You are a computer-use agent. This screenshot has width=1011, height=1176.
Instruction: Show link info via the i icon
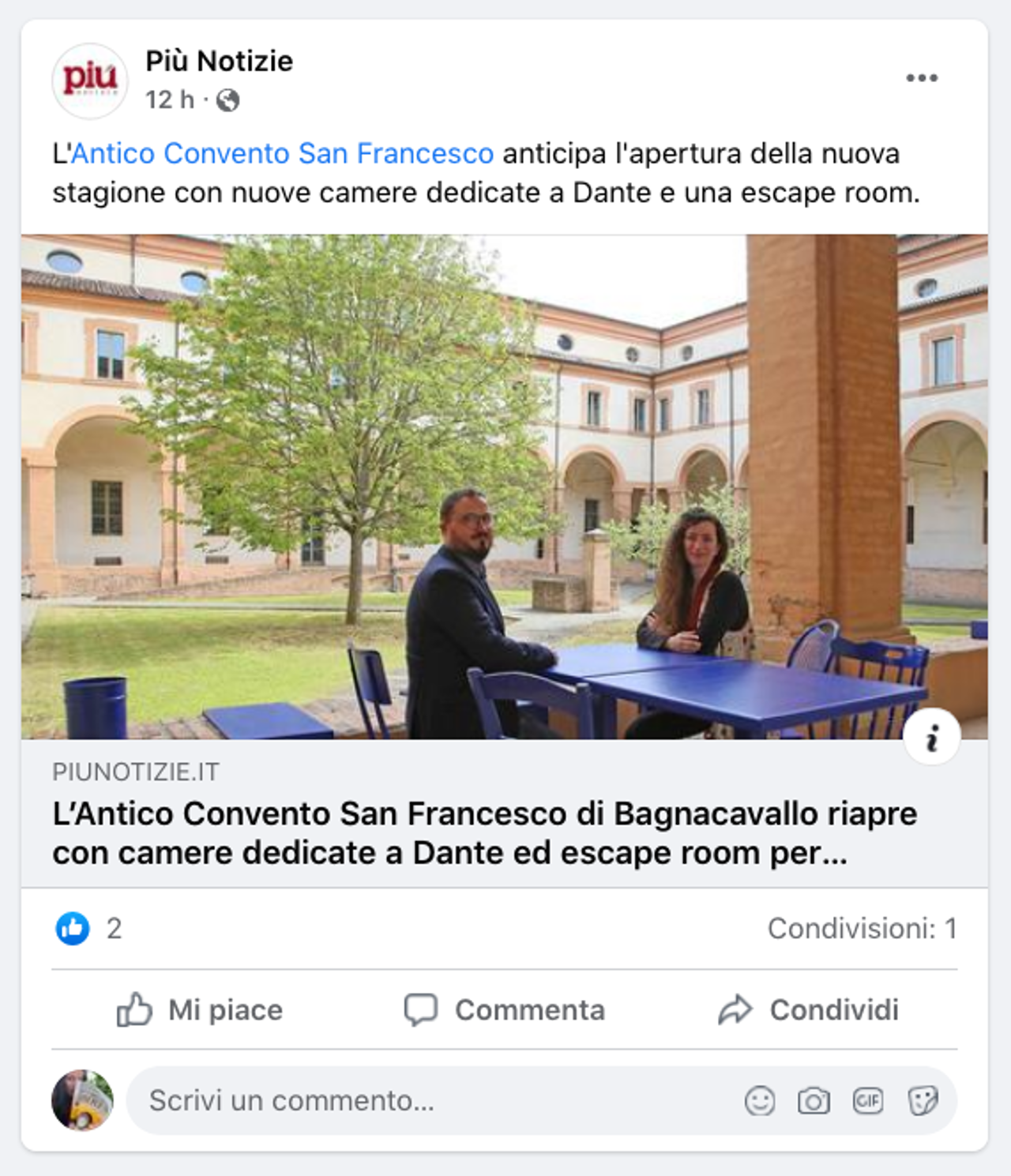point(932,738)
